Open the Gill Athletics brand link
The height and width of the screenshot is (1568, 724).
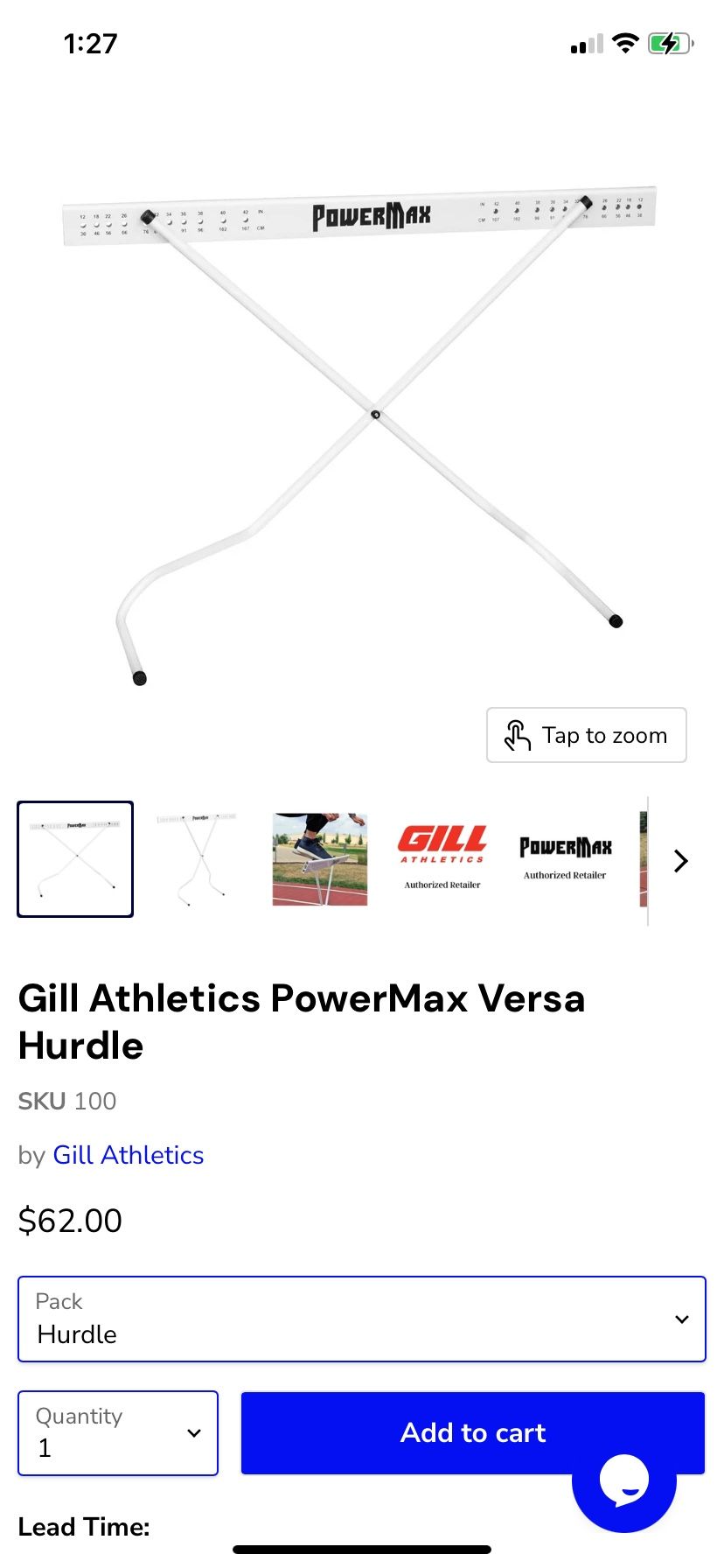(x=129, y=1155)
